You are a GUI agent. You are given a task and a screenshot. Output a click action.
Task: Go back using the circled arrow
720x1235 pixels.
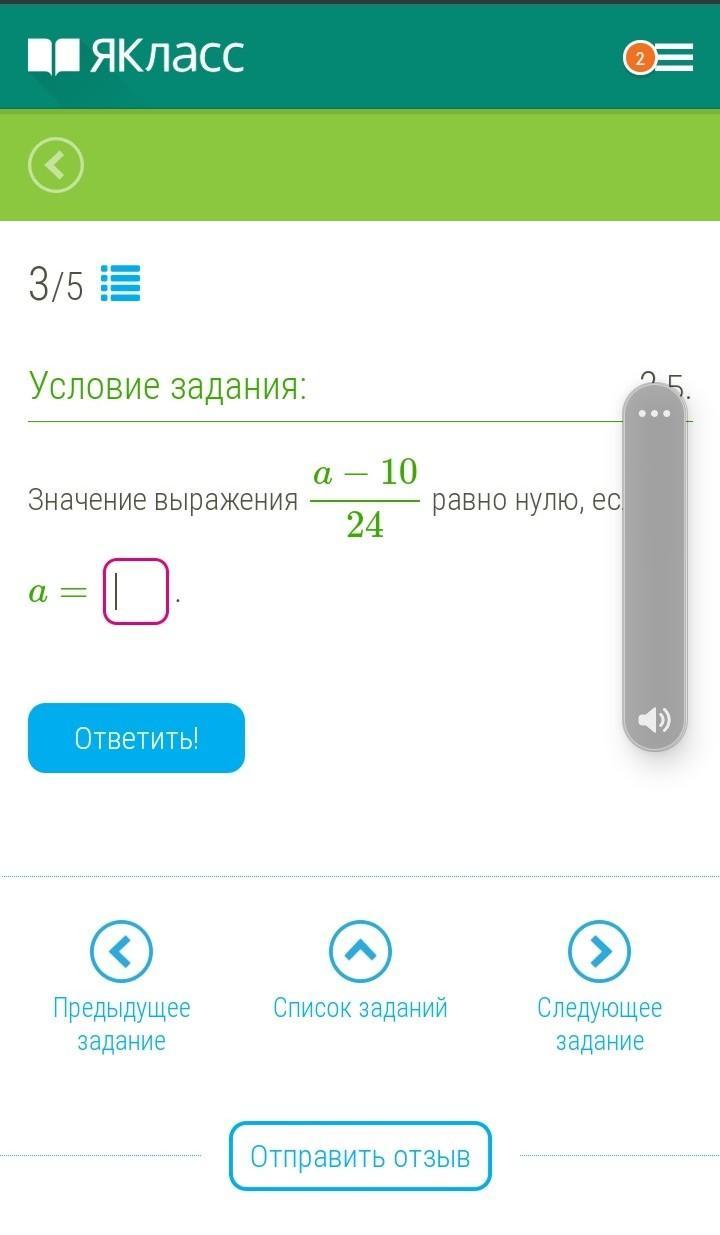coord(56,165)
